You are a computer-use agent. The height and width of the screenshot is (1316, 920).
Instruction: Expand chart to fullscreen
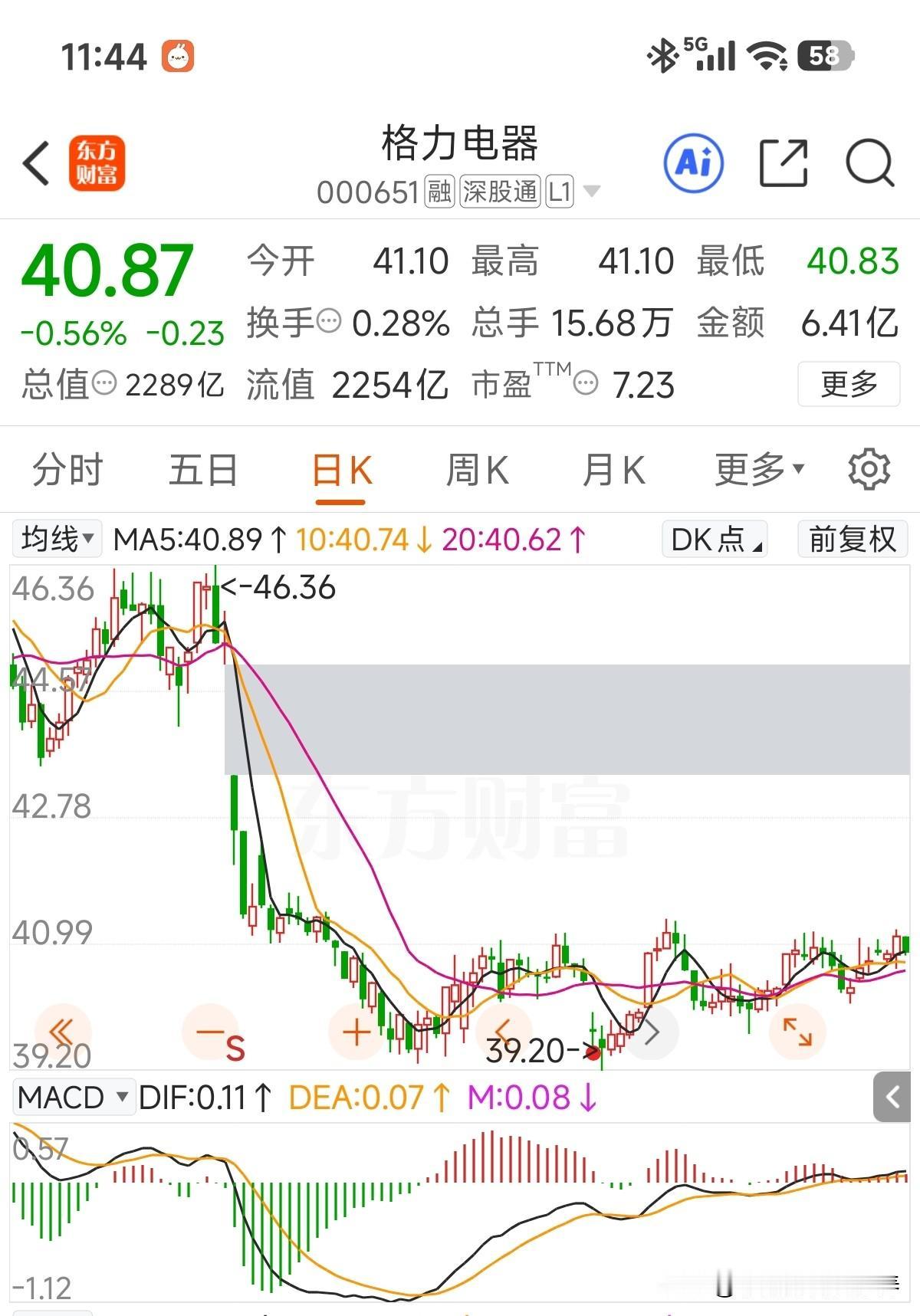click(x=797, y=1032)
